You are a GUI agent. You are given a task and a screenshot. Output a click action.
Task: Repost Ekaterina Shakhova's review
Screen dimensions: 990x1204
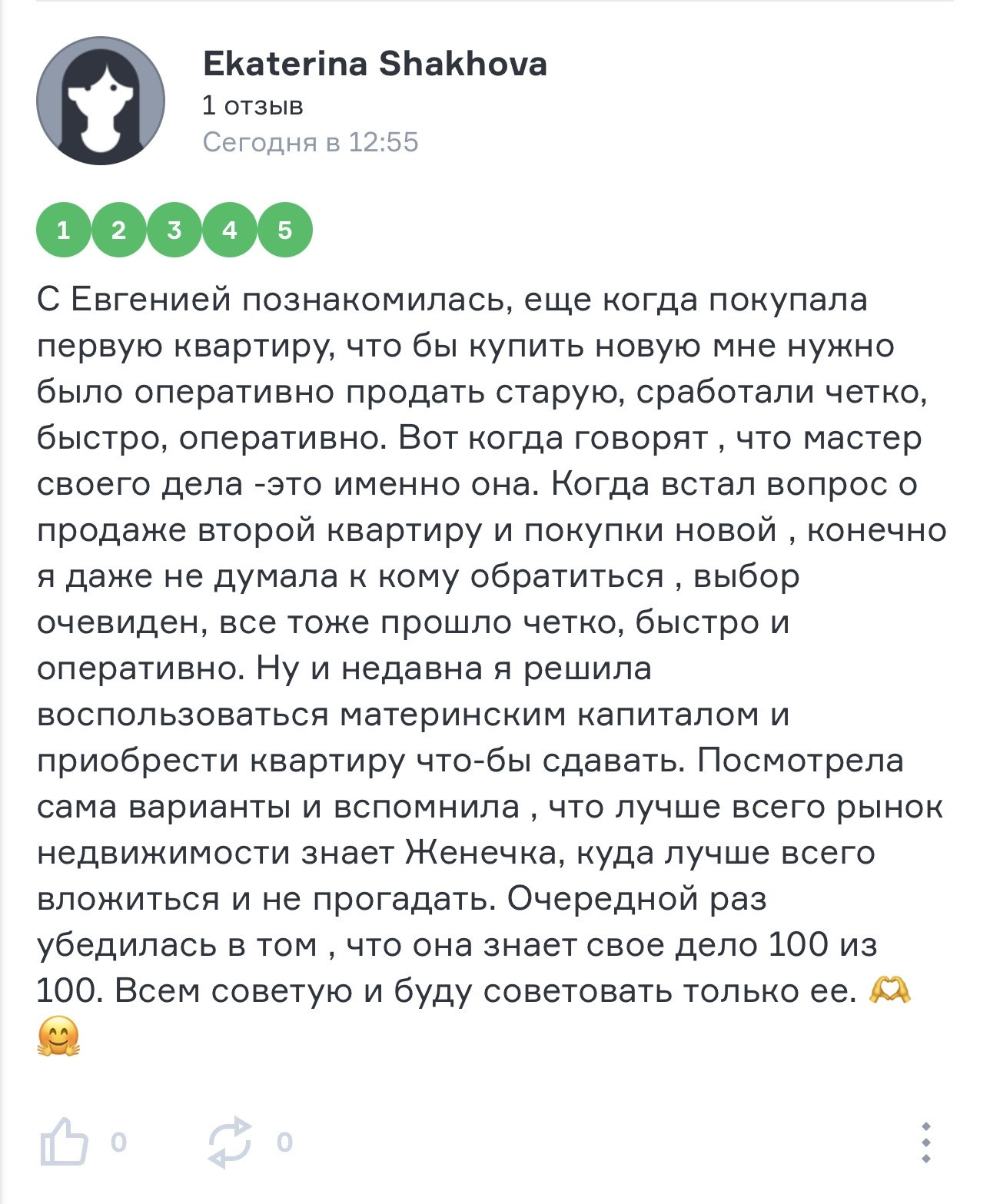pyautogui.click(x=230, y=1142)
